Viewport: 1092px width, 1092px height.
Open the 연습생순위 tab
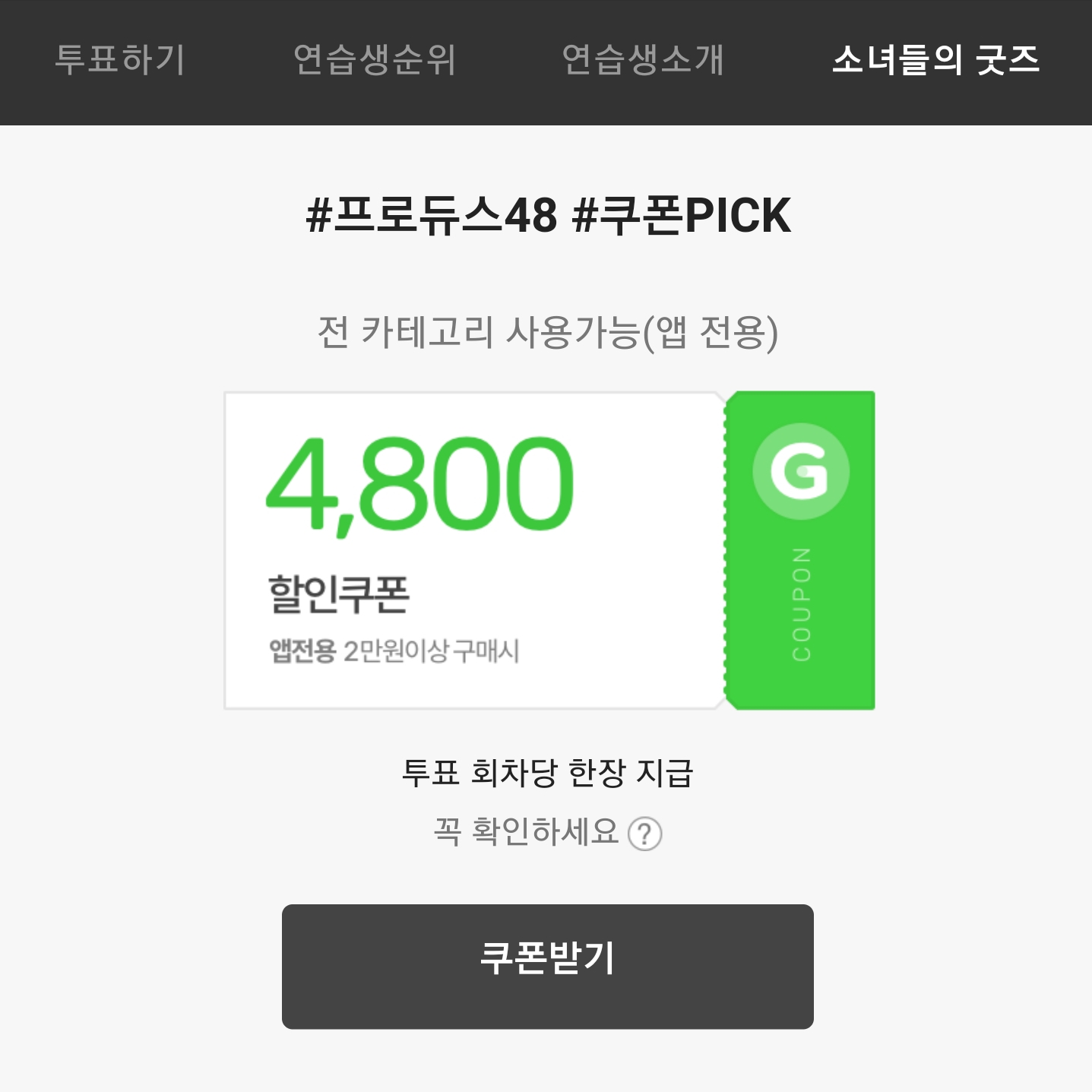point(374,60)
